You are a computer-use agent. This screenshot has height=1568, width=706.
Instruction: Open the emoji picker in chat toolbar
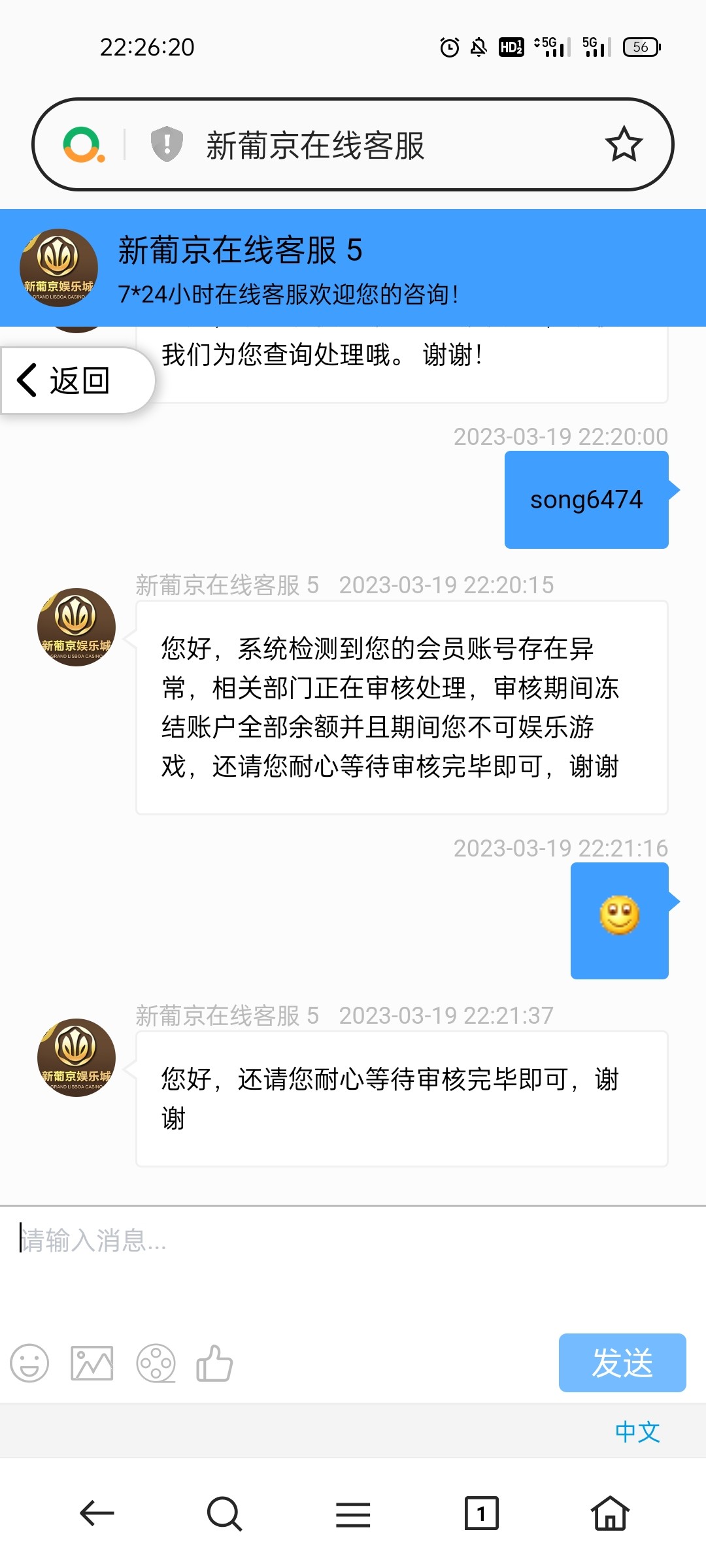(29, 1364)
